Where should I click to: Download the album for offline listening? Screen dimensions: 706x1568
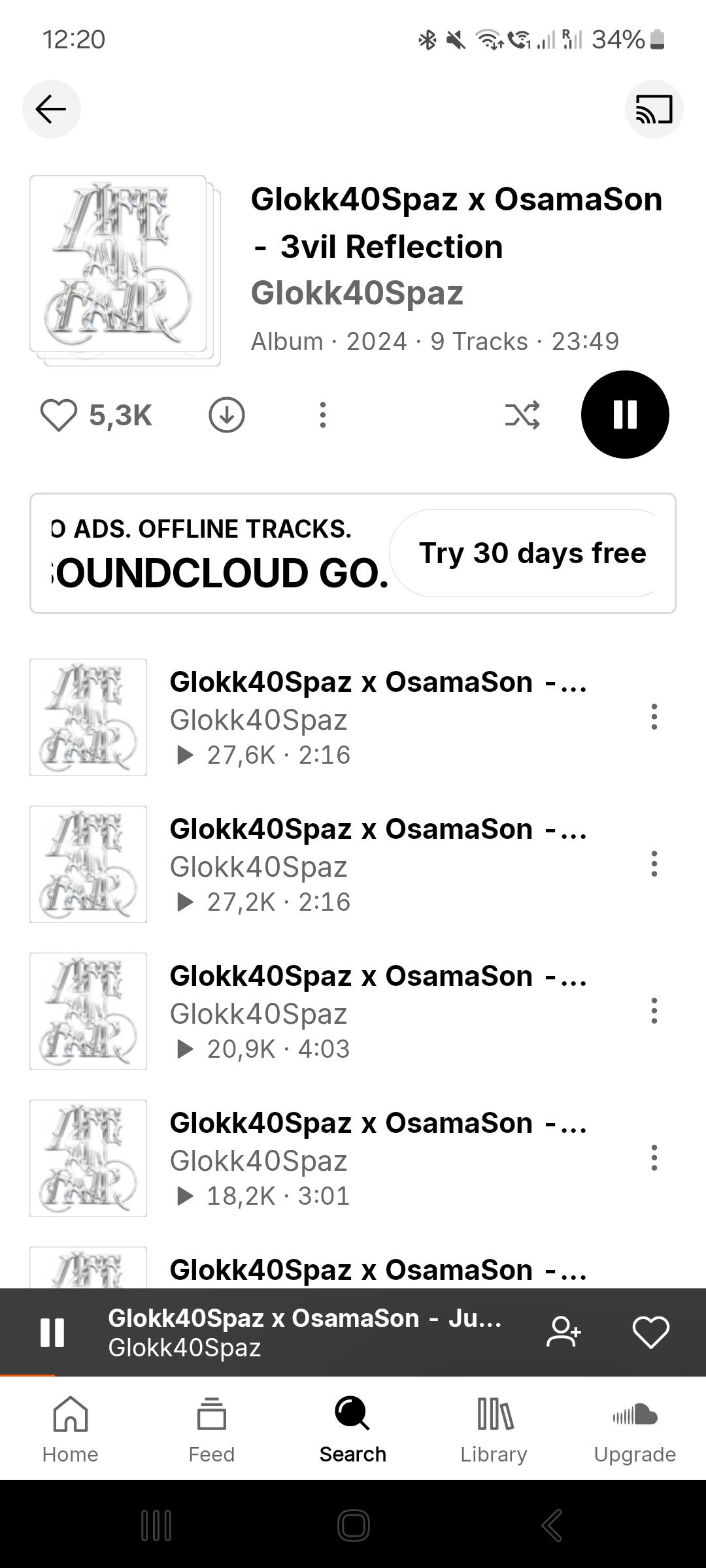pyautogui.click(x=227, y=416)
